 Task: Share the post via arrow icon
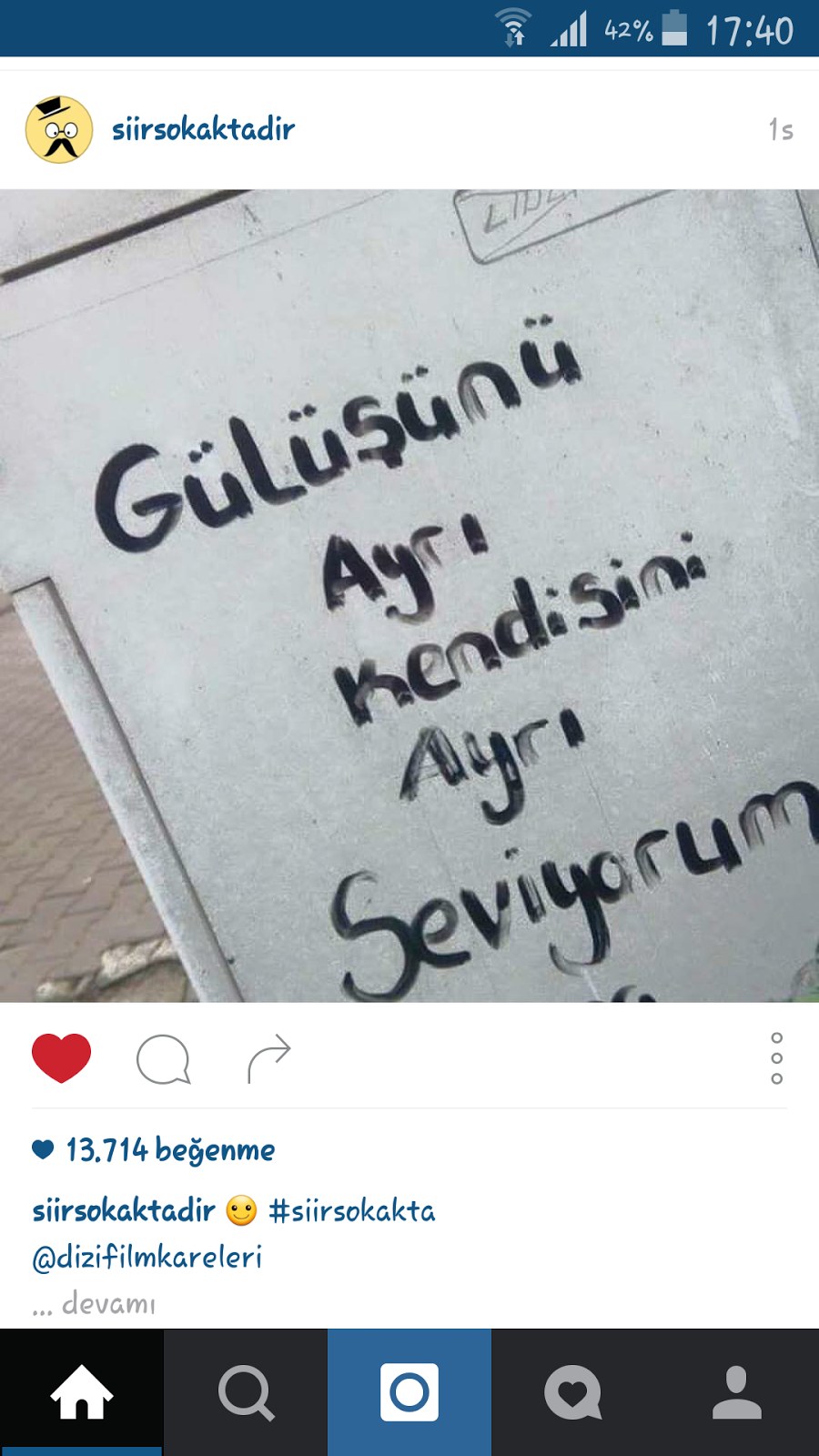click(x=268, y=1058)
